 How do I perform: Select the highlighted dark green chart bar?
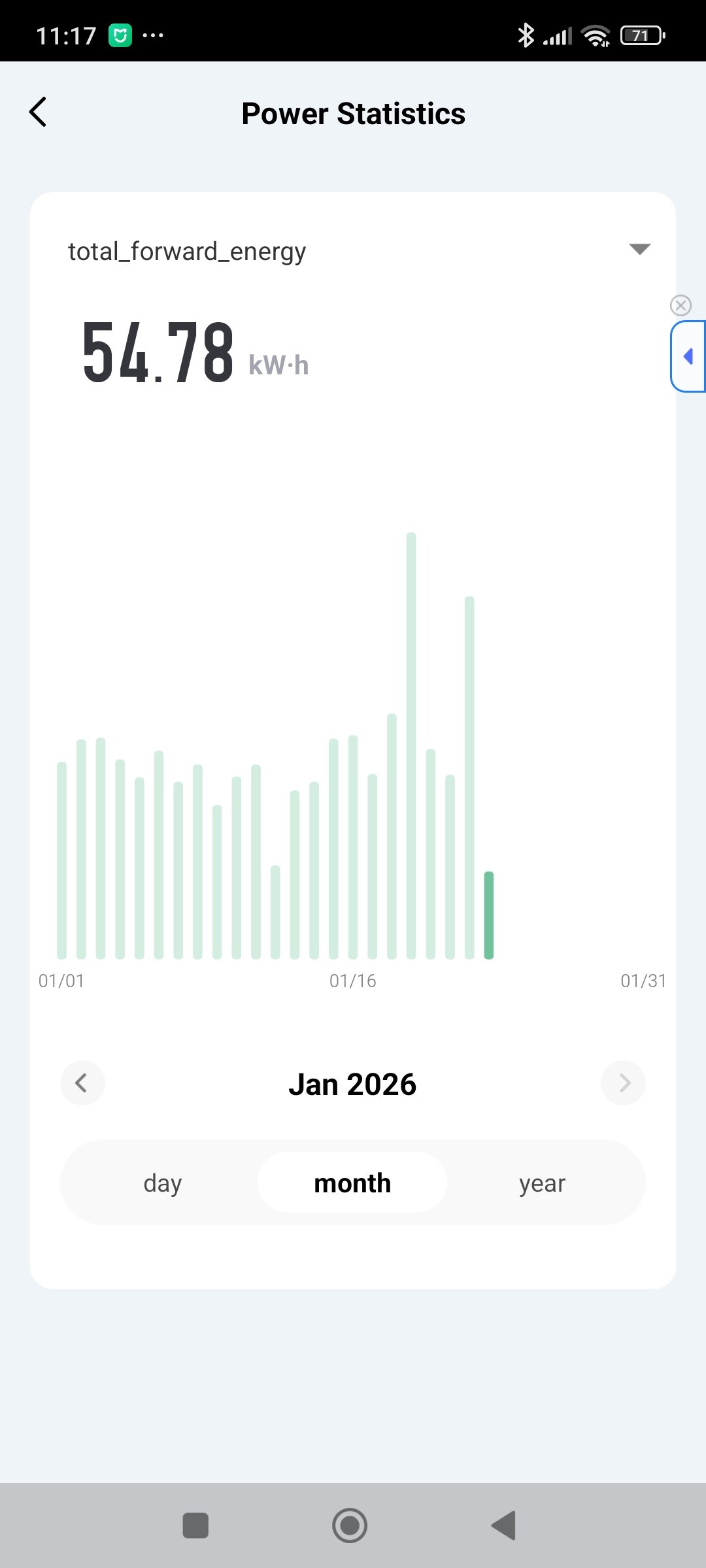[488, 915]
